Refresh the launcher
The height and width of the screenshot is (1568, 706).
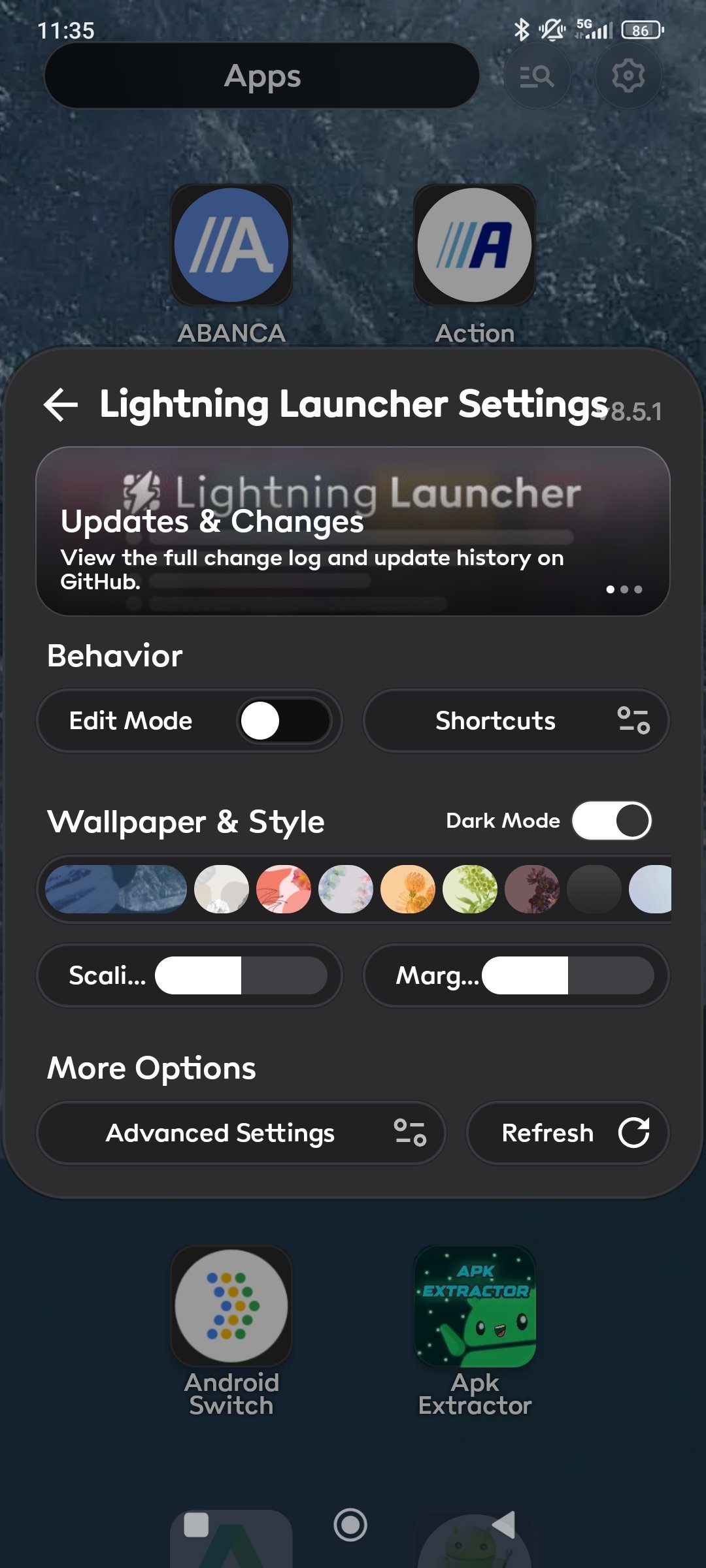click(567, 1133)
